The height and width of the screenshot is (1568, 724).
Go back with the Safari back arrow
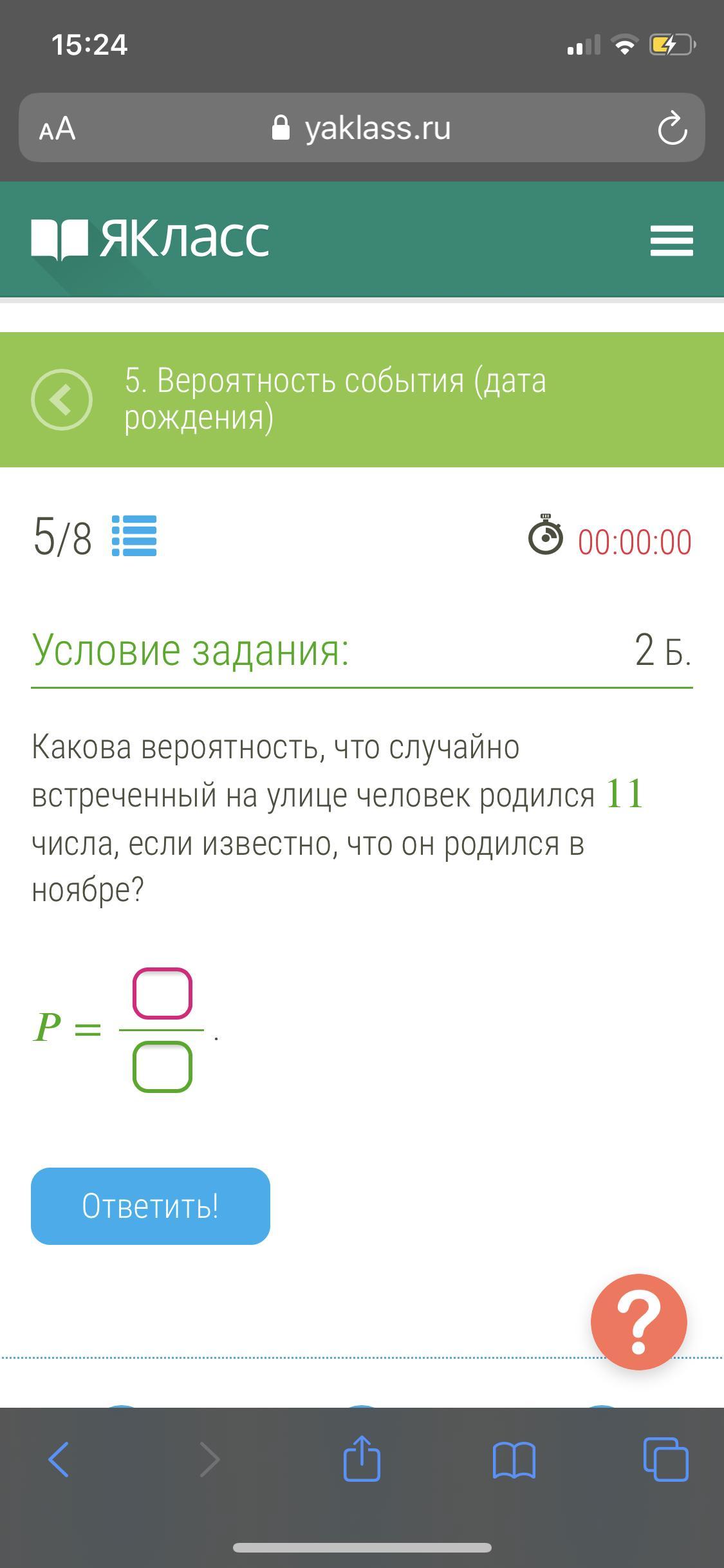(x=59, y=1459)
